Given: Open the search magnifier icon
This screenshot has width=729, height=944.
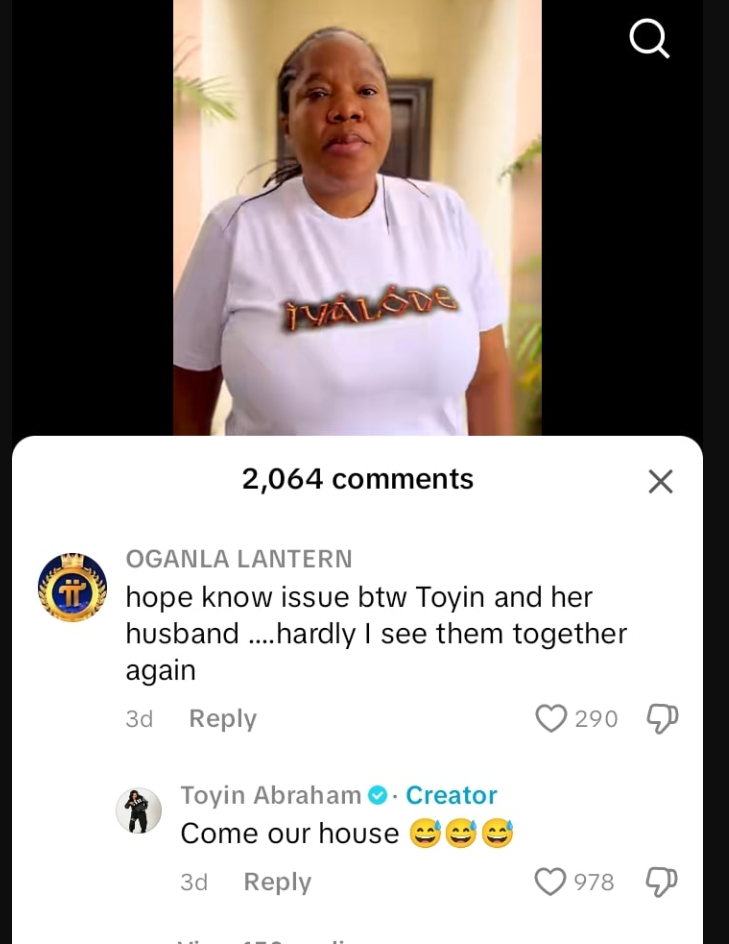Looking at the screenshot, I should click(650, 40).
